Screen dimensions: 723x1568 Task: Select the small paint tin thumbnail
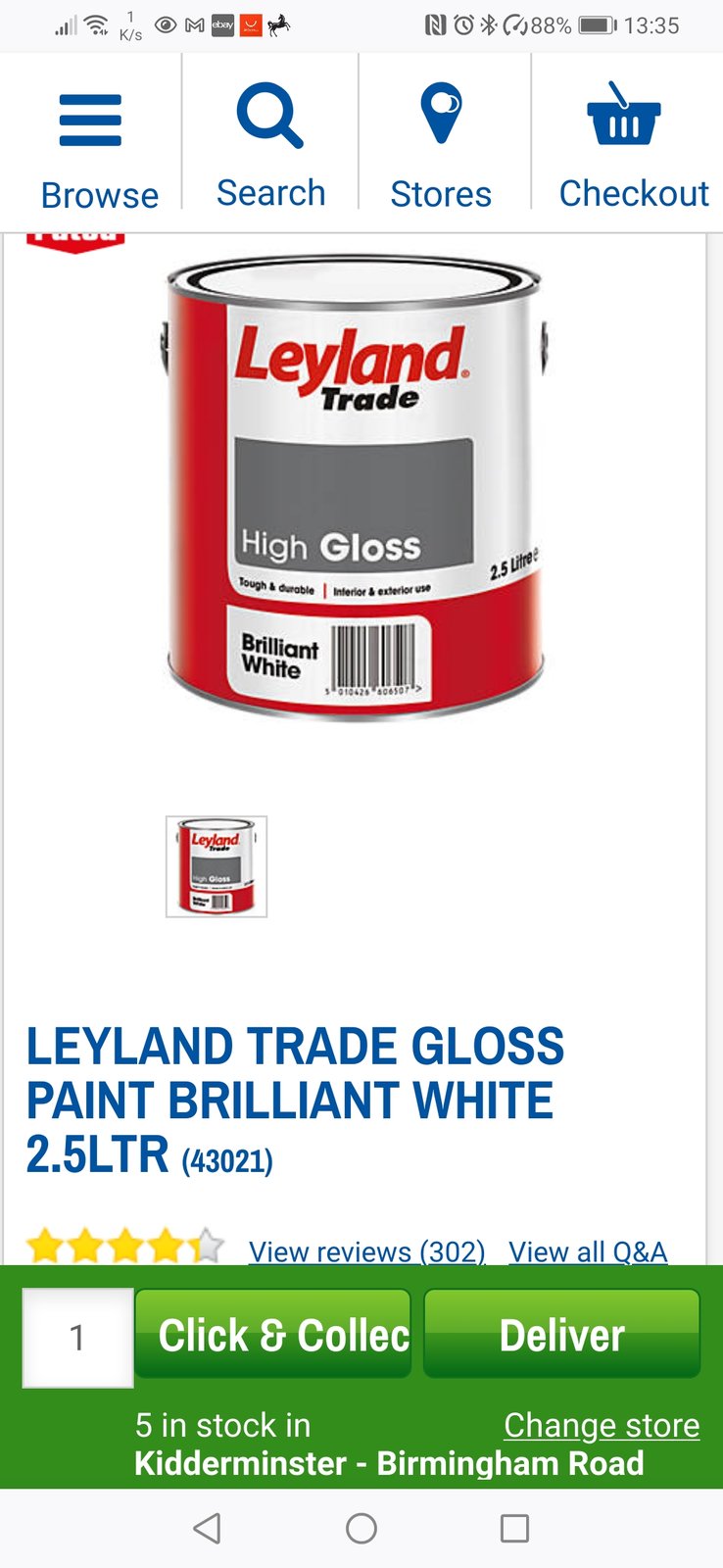tap(217, 866)
